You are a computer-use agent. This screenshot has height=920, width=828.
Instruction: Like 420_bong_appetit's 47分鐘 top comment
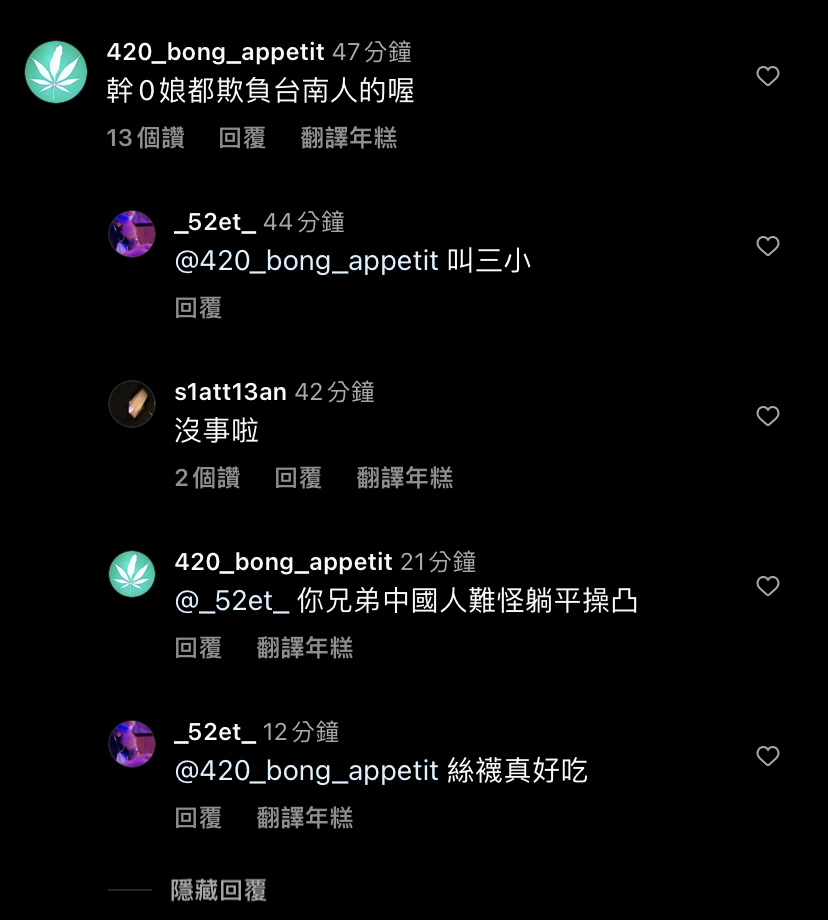767,76
